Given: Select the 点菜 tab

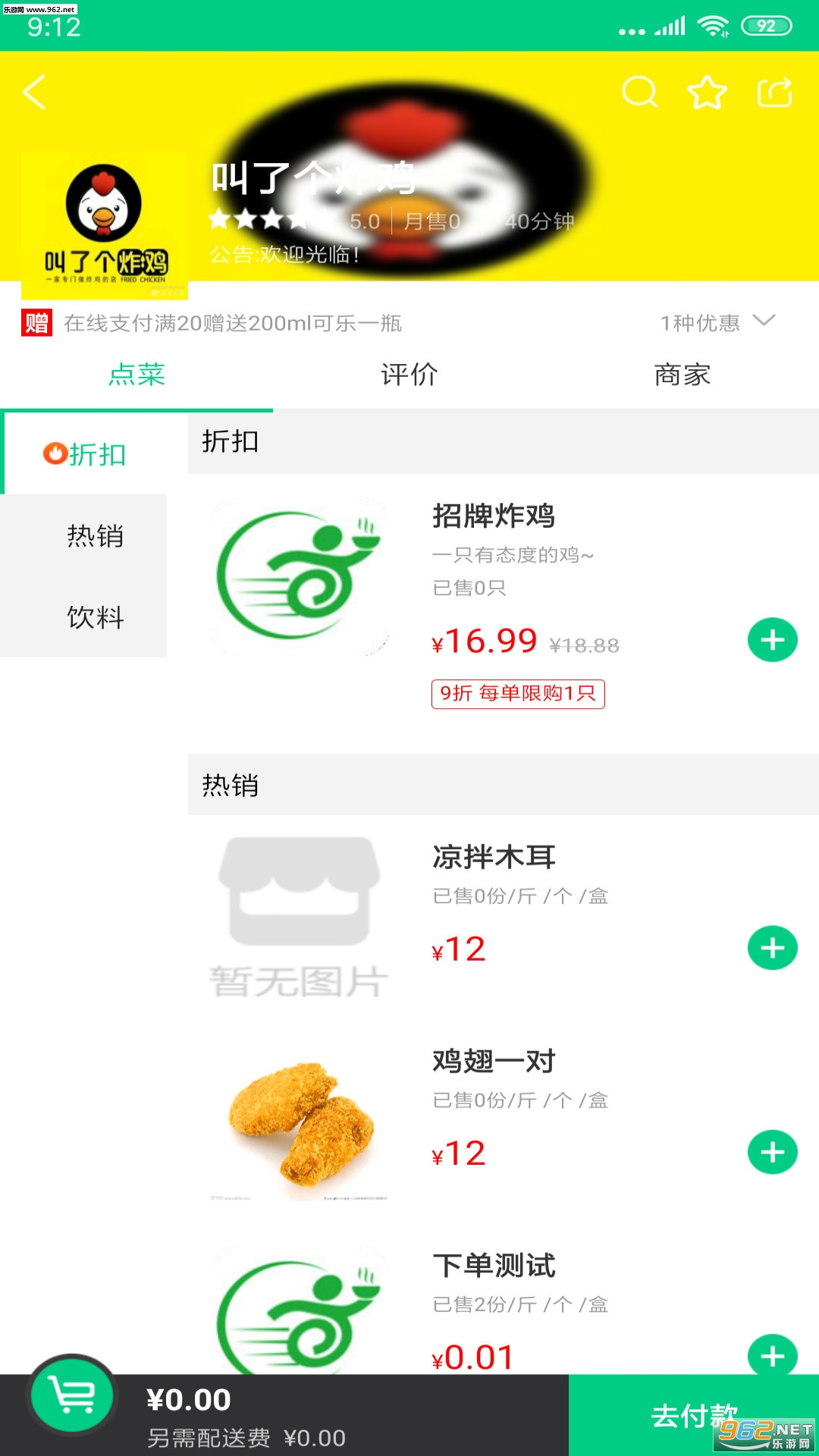Looking at the screenshot, I should coord(136,375).
